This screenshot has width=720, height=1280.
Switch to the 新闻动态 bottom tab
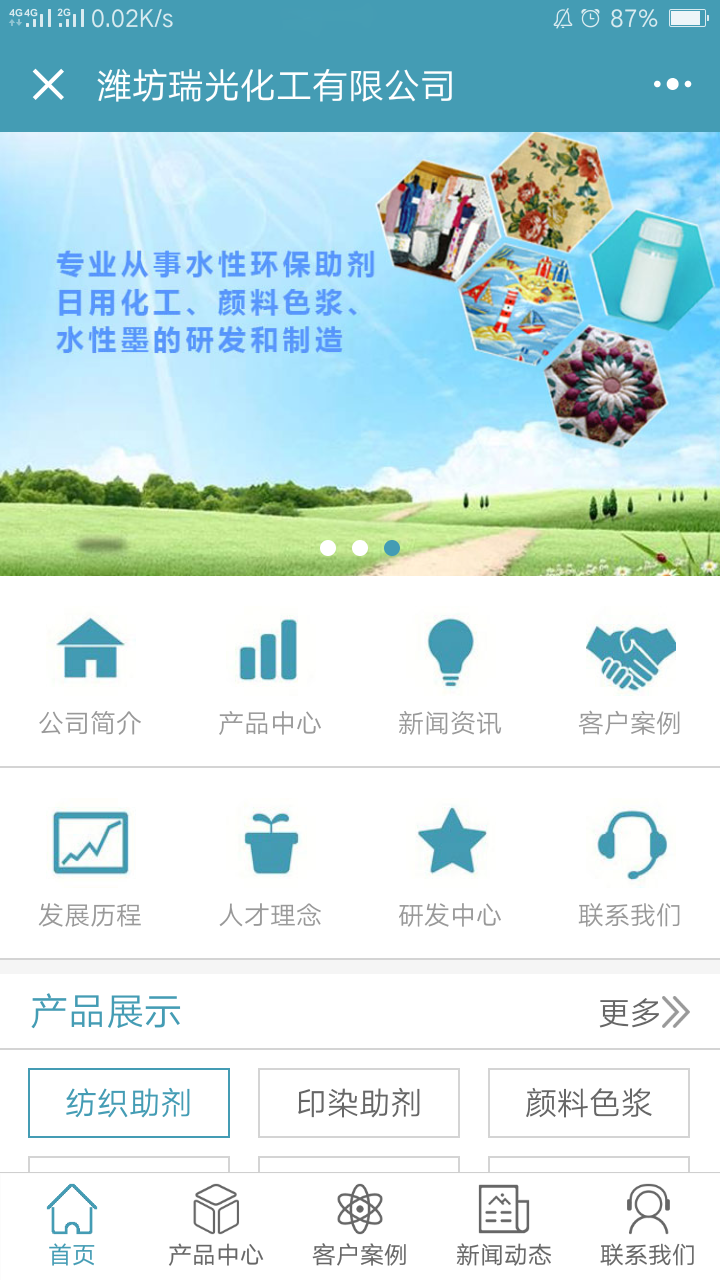click(504, 1226)
